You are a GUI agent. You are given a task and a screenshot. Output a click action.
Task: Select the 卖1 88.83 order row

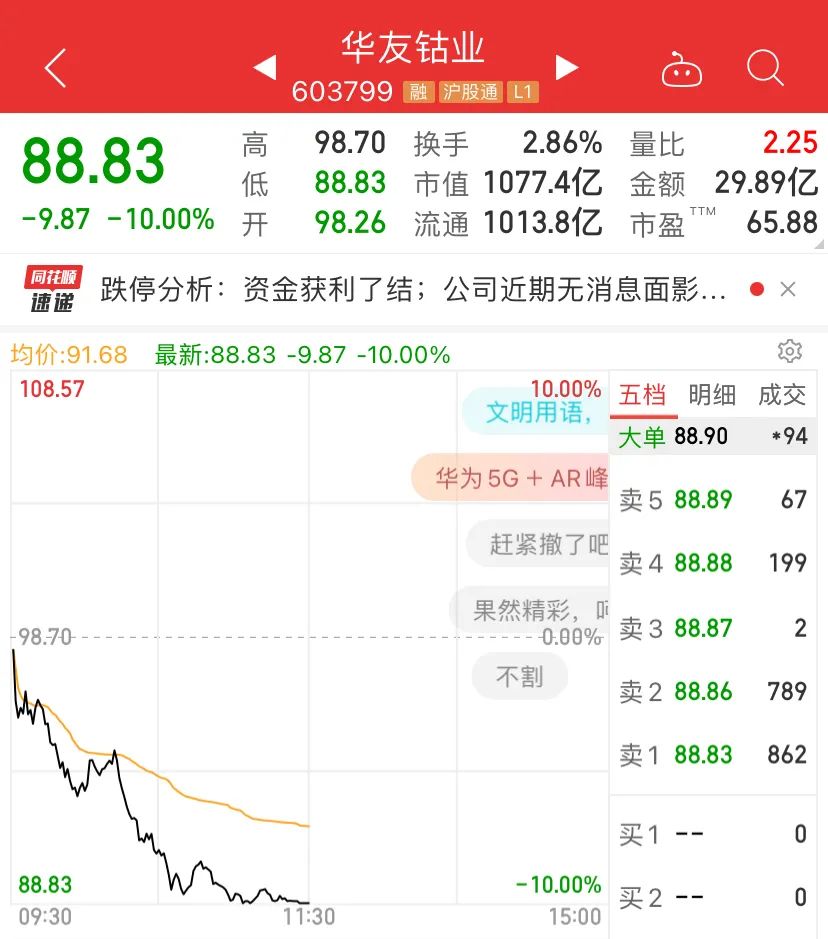712,754
